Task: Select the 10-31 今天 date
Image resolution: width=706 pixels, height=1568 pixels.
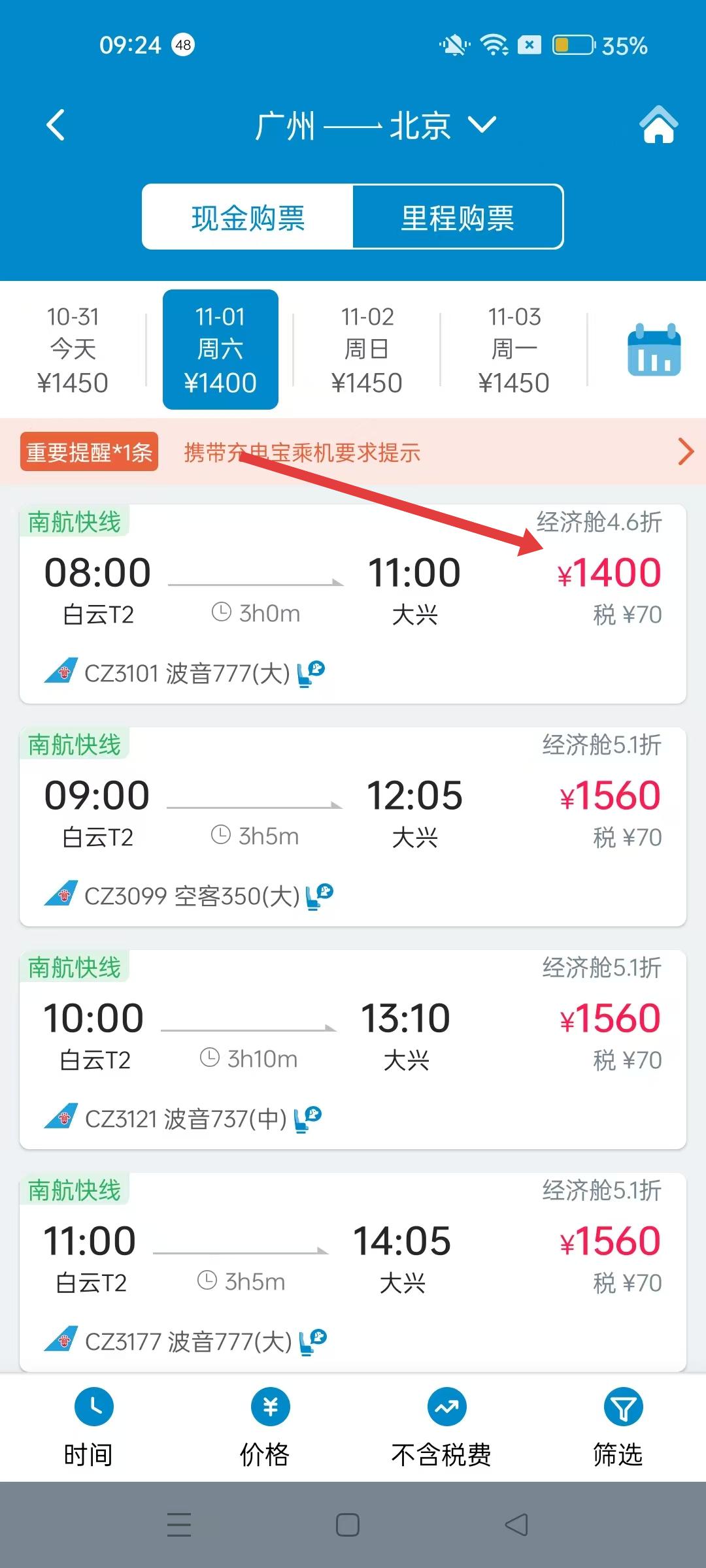Action: [x=73, y=350]
